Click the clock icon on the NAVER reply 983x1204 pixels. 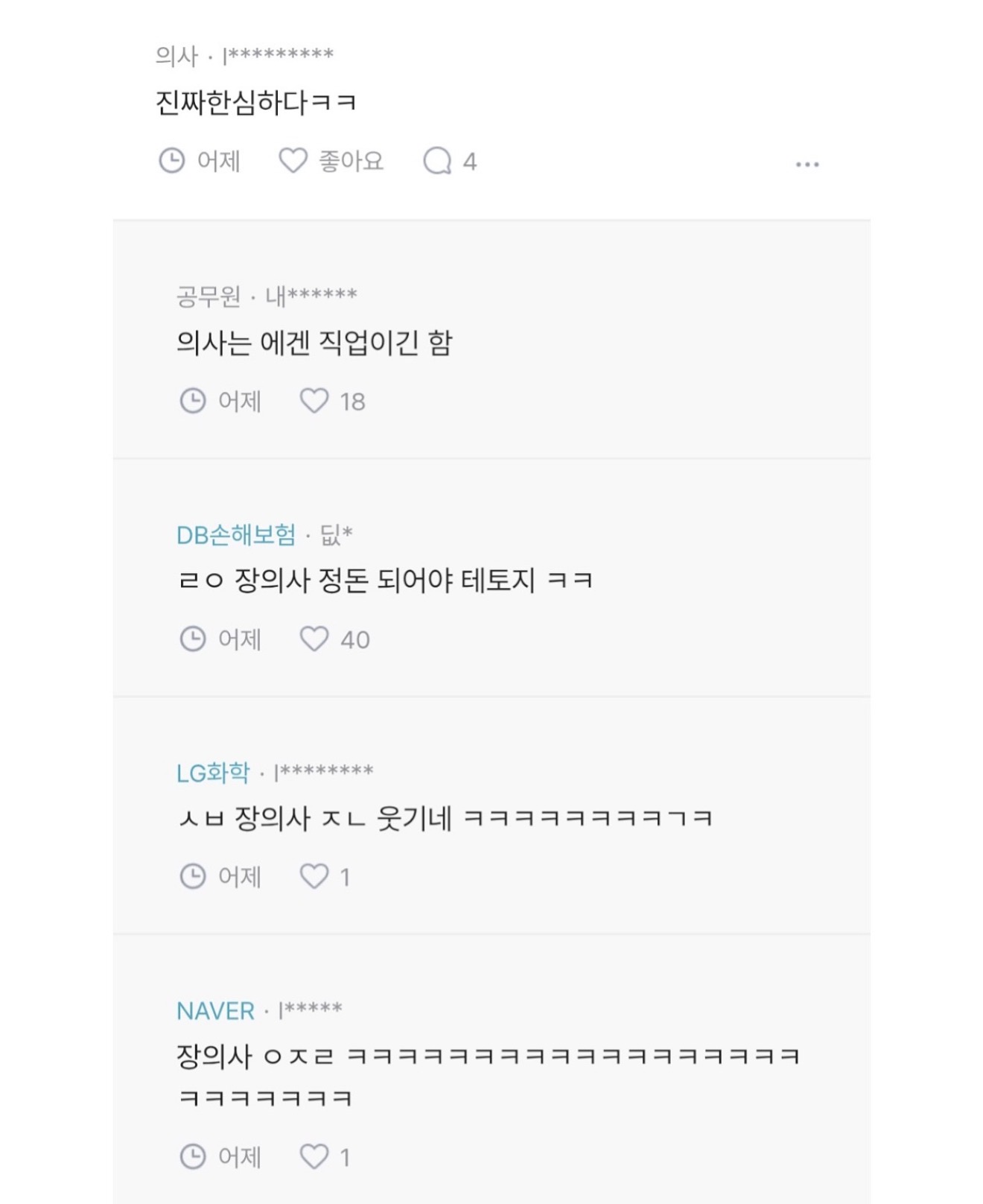[194, 1156]
